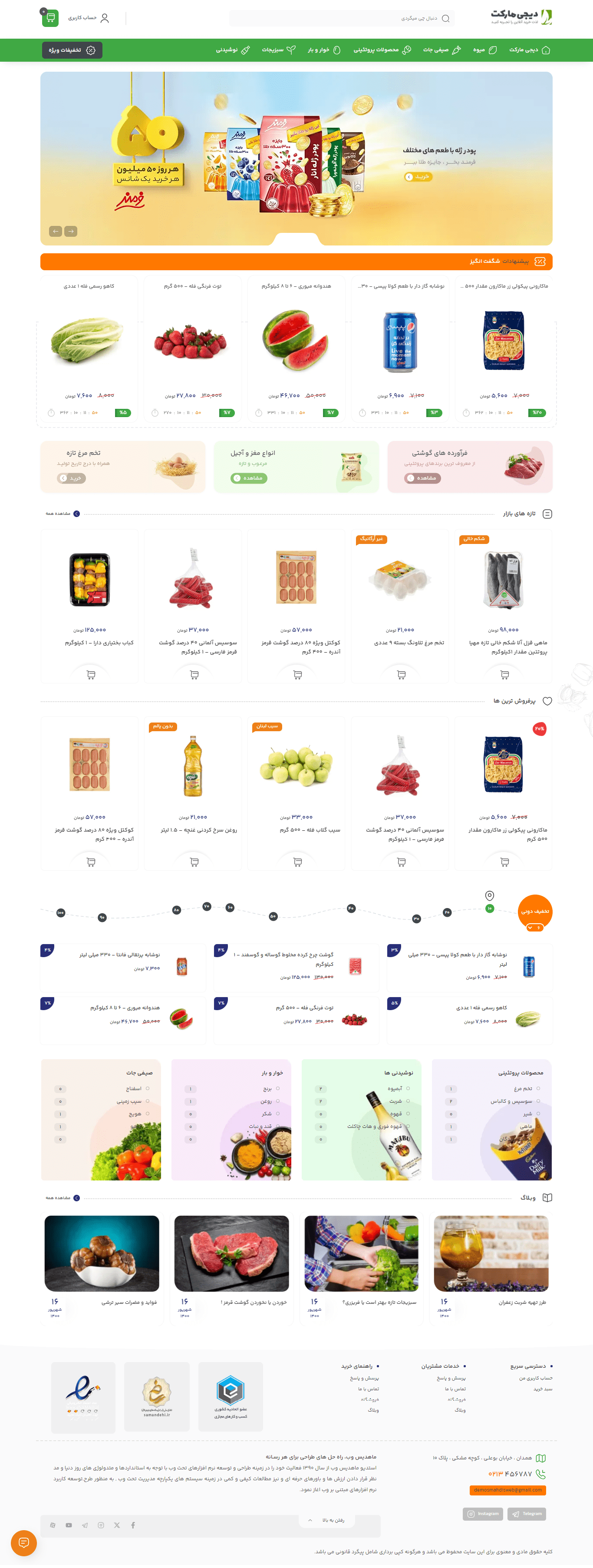Open تخفیفات ویژه special discounts
This screenshot has height=1568, width=593.
72,50
